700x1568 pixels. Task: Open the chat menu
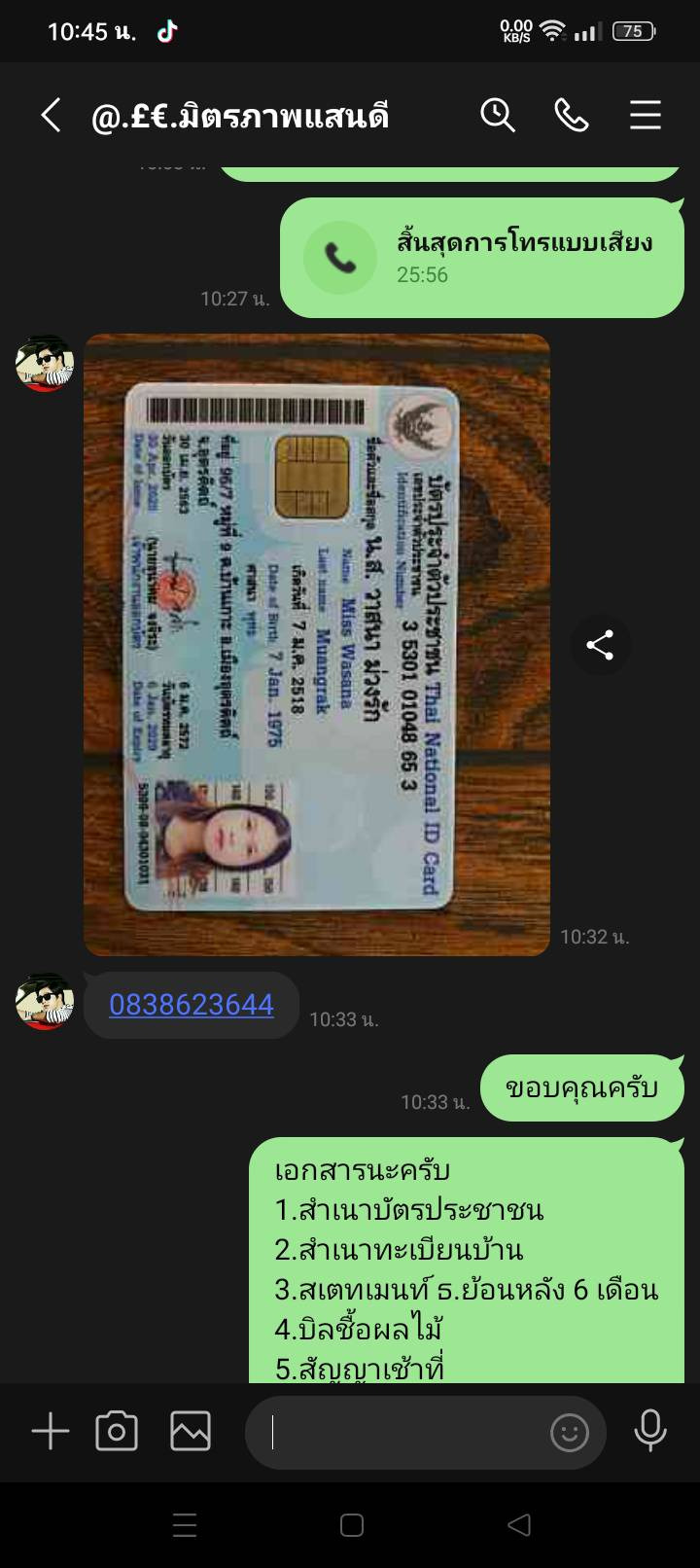pyautogui.click(x=646, y=116)
